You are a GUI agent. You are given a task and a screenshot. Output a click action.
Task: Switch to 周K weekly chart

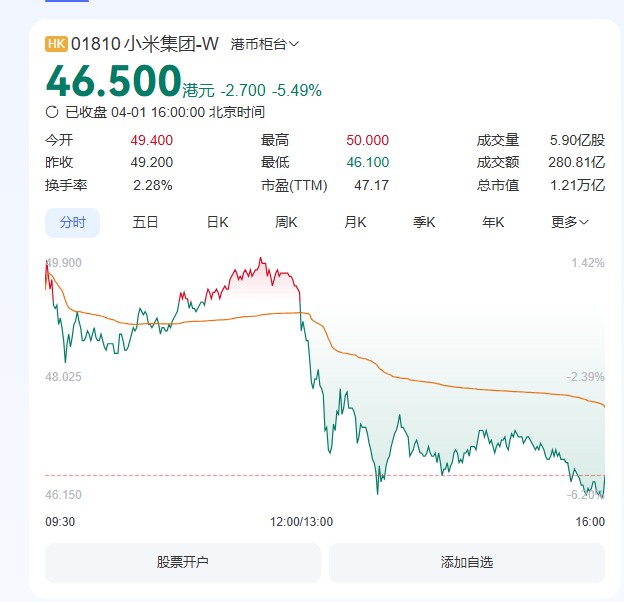pos(286,222)
